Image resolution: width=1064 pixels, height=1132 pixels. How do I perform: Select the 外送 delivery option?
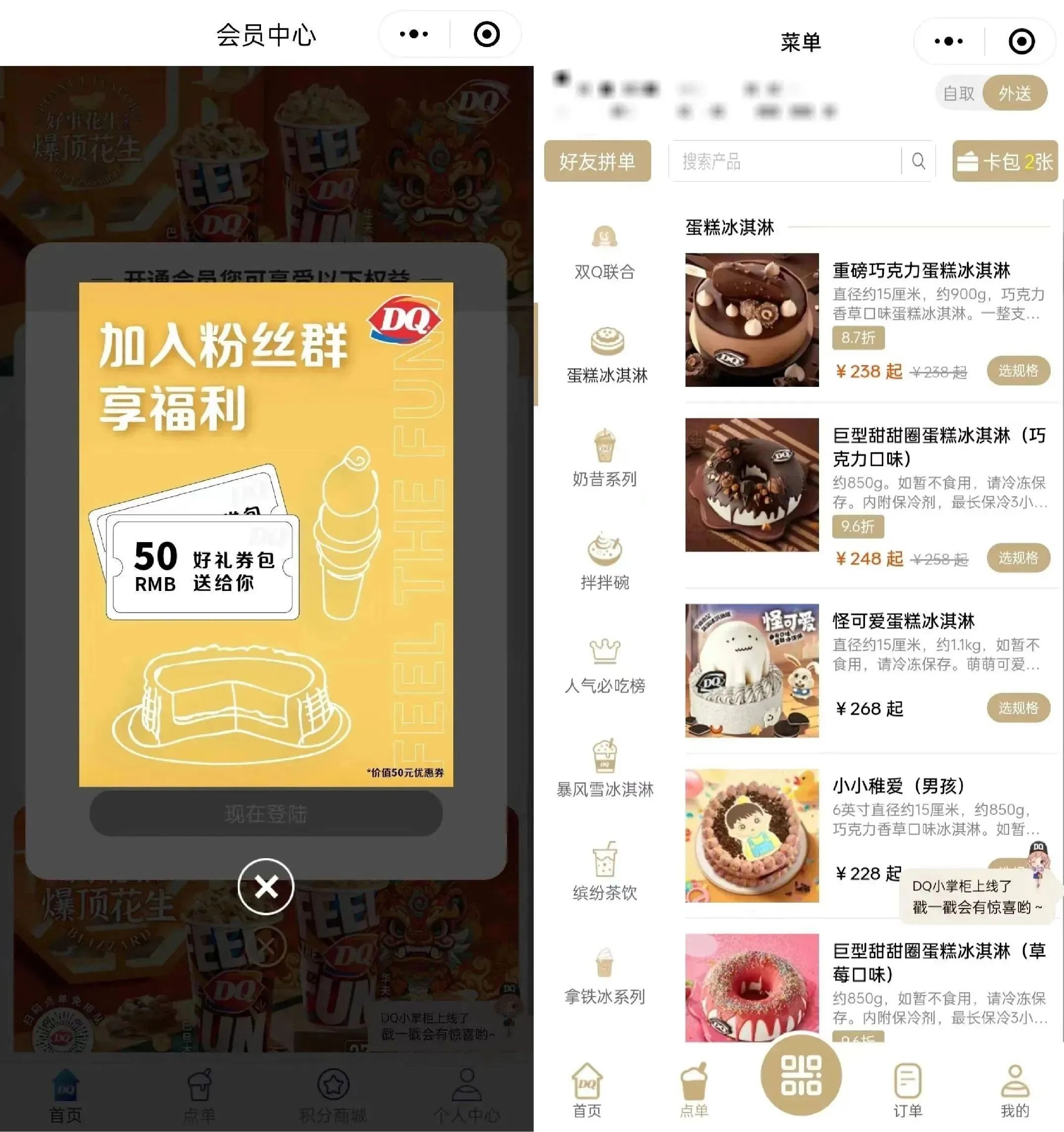(x=1015, y=93)
